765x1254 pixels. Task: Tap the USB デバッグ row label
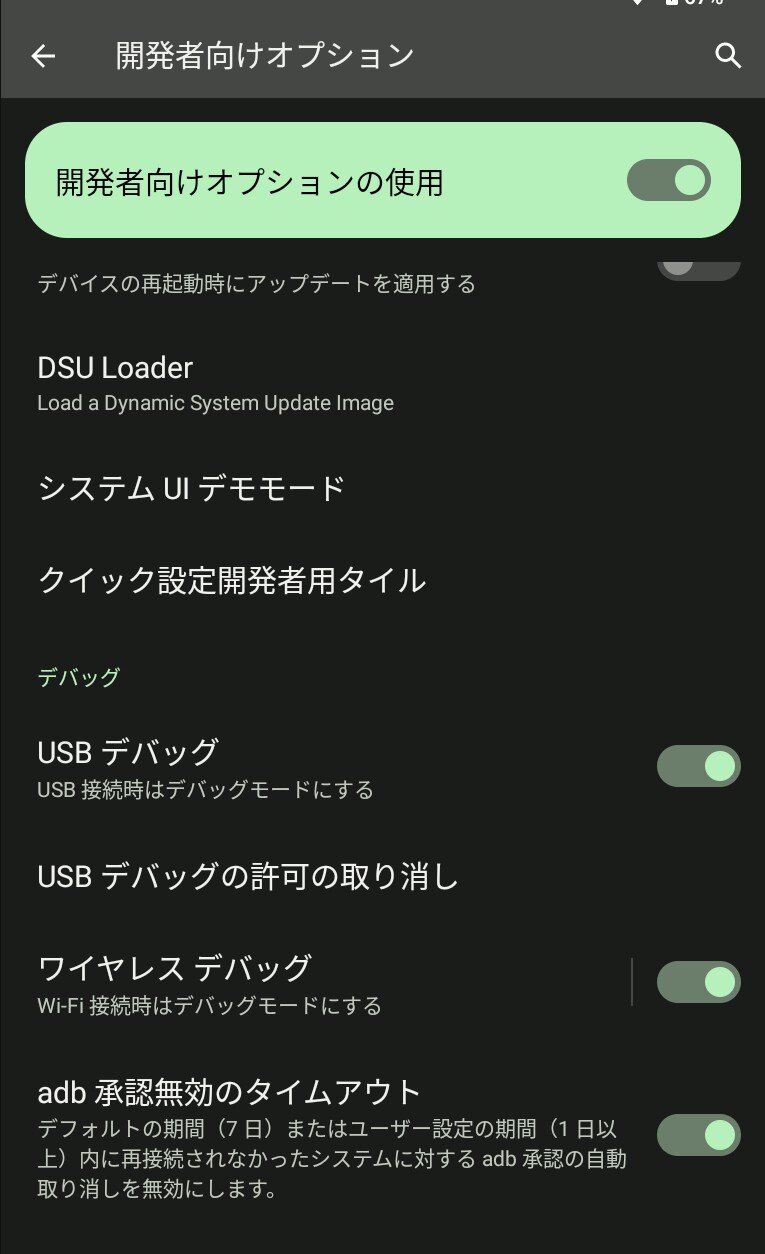click(x=122, y=751)
